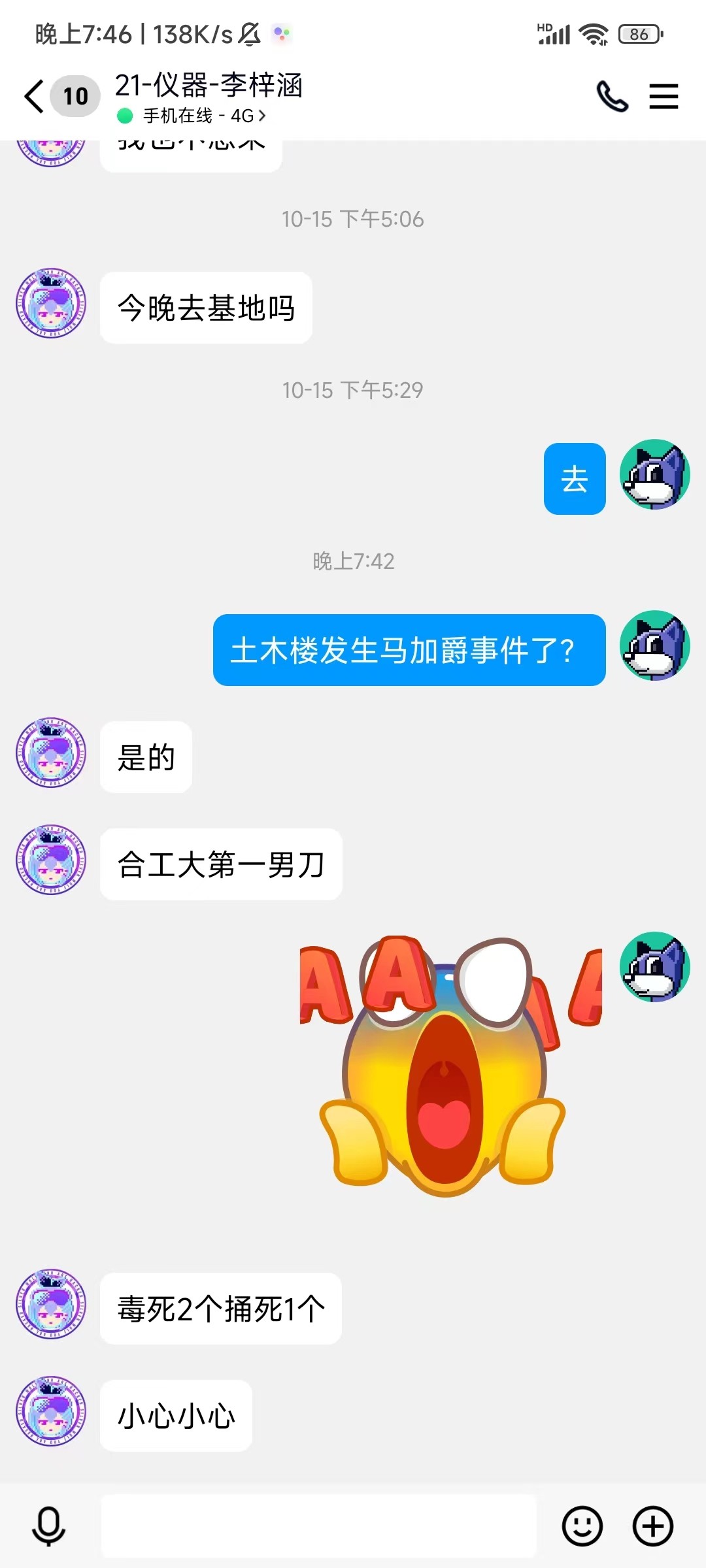706x1568 pixels.
Task: Start a voice call with 李梓涵
Action: [612, 97]
